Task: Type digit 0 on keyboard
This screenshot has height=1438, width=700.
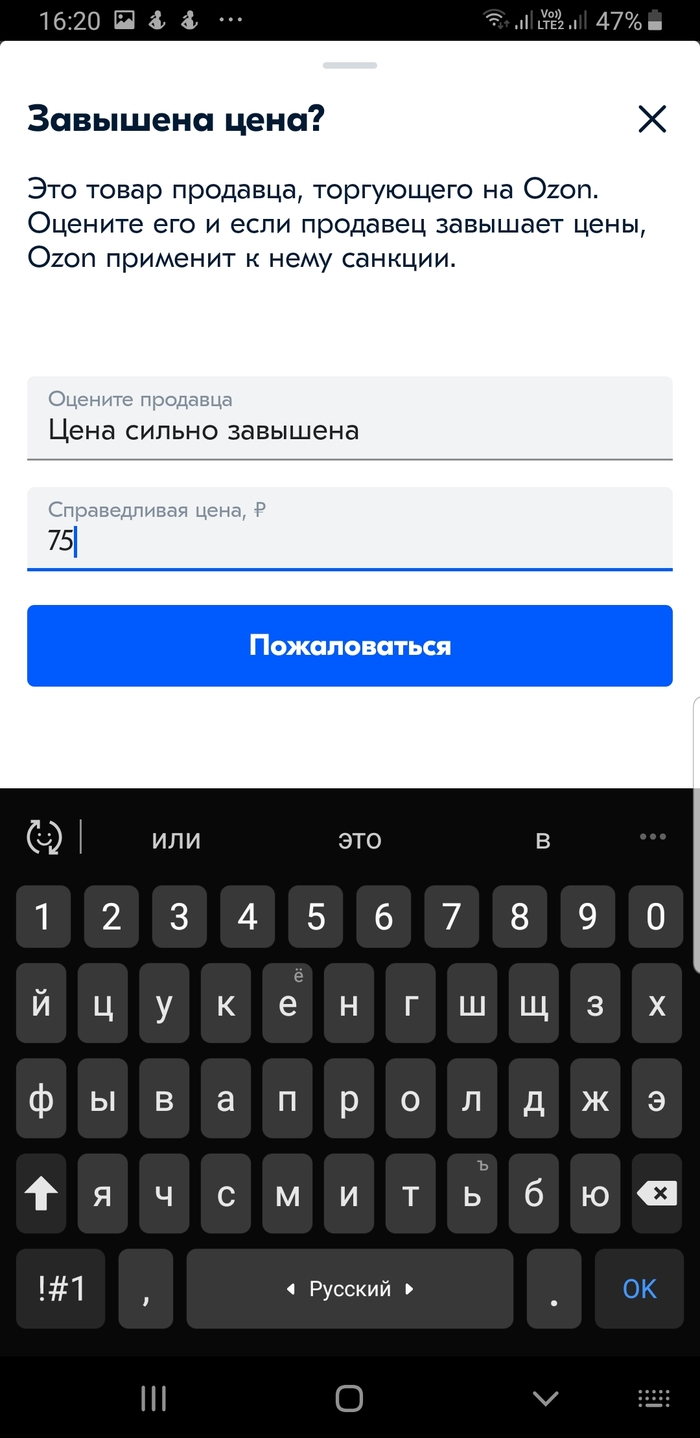Action: [x=656, y=917]
